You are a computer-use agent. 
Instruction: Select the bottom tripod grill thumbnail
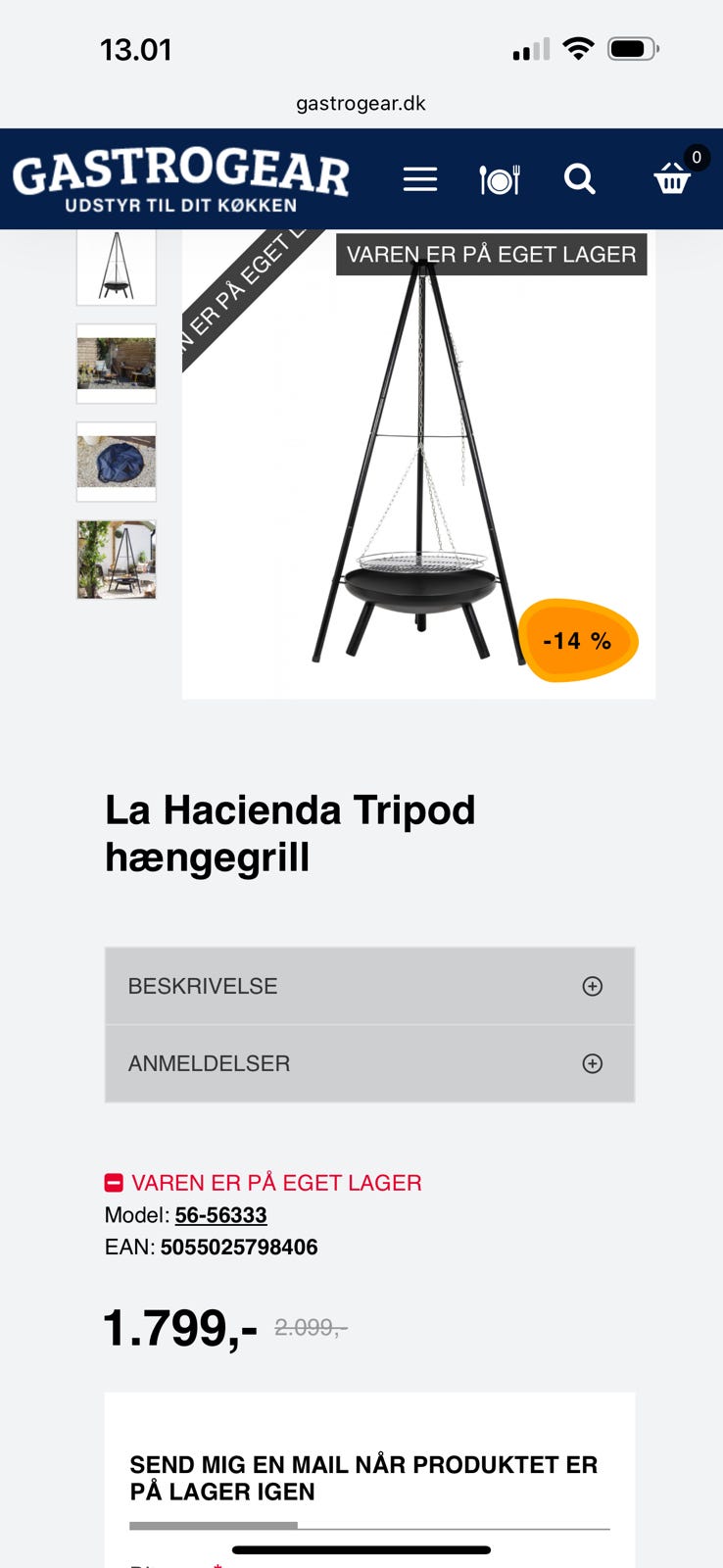(116, 560)
